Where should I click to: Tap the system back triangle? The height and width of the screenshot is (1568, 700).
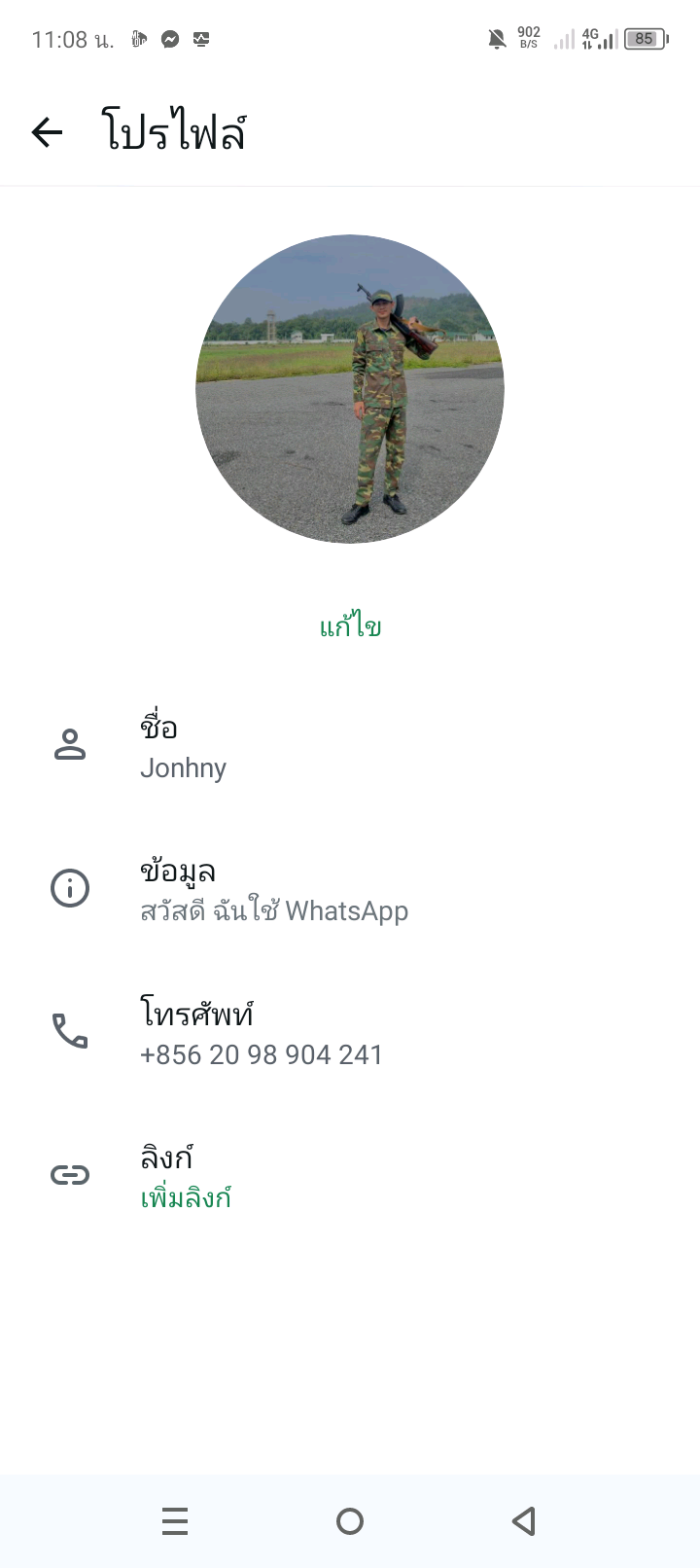(x=524, y=1520)
